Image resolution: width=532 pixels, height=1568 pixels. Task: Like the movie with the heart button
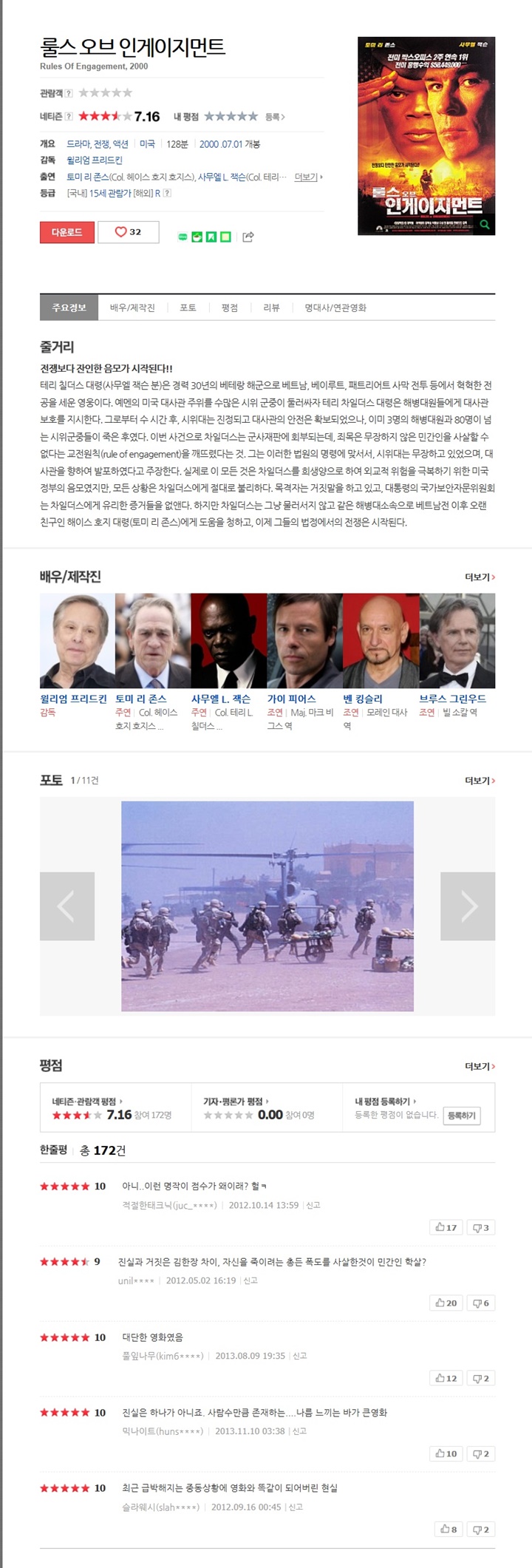click(128, 232)
